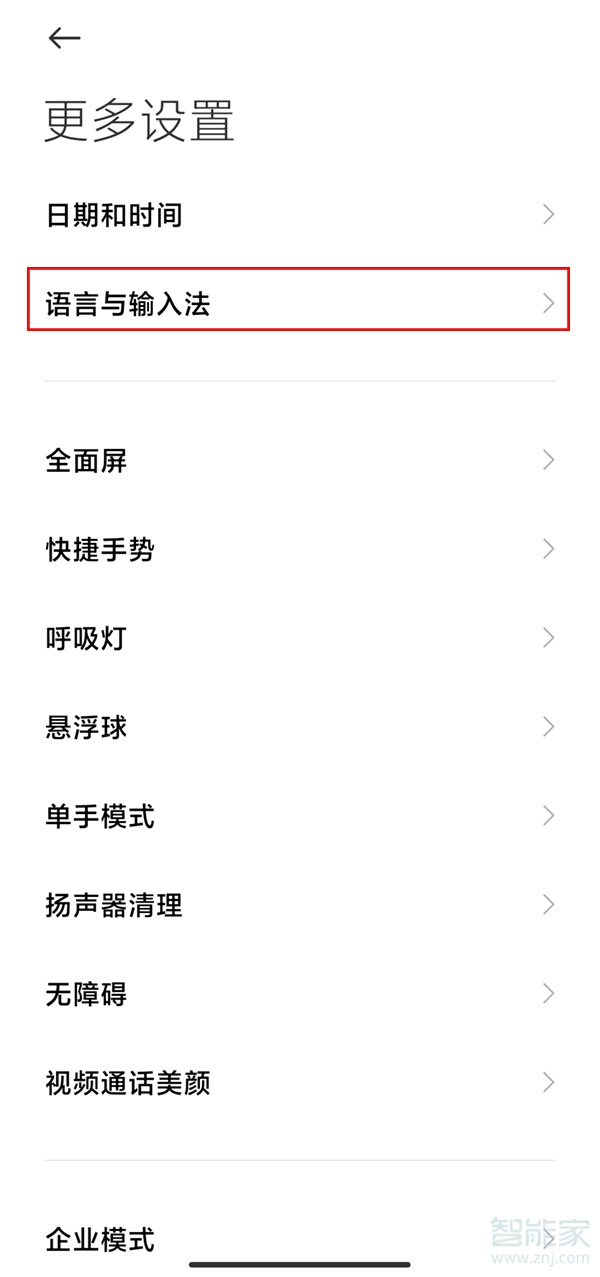Image resolution: width=600 pixels, height=1277 pixels.
Task: Tap the 悬浮球 row
Action: 300,727
